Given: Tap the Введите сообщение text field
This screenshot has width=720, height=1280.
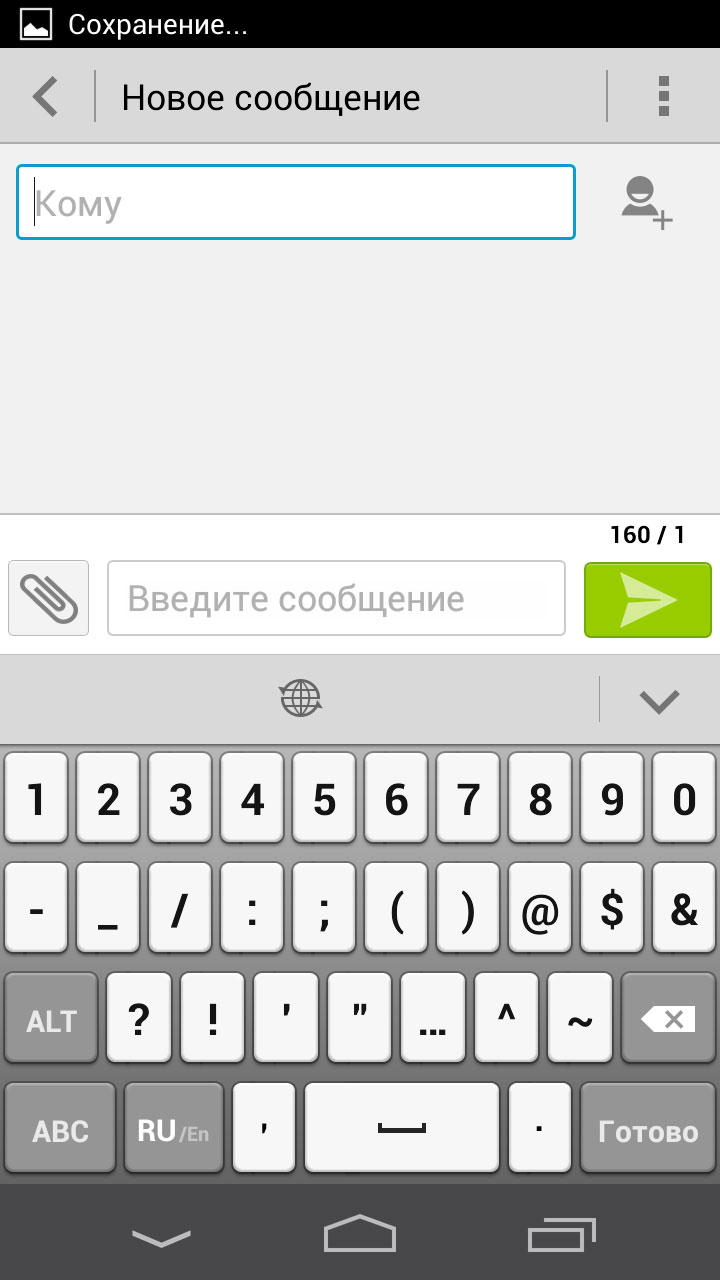Looking at the screenshot, I should tap(336, 598).
